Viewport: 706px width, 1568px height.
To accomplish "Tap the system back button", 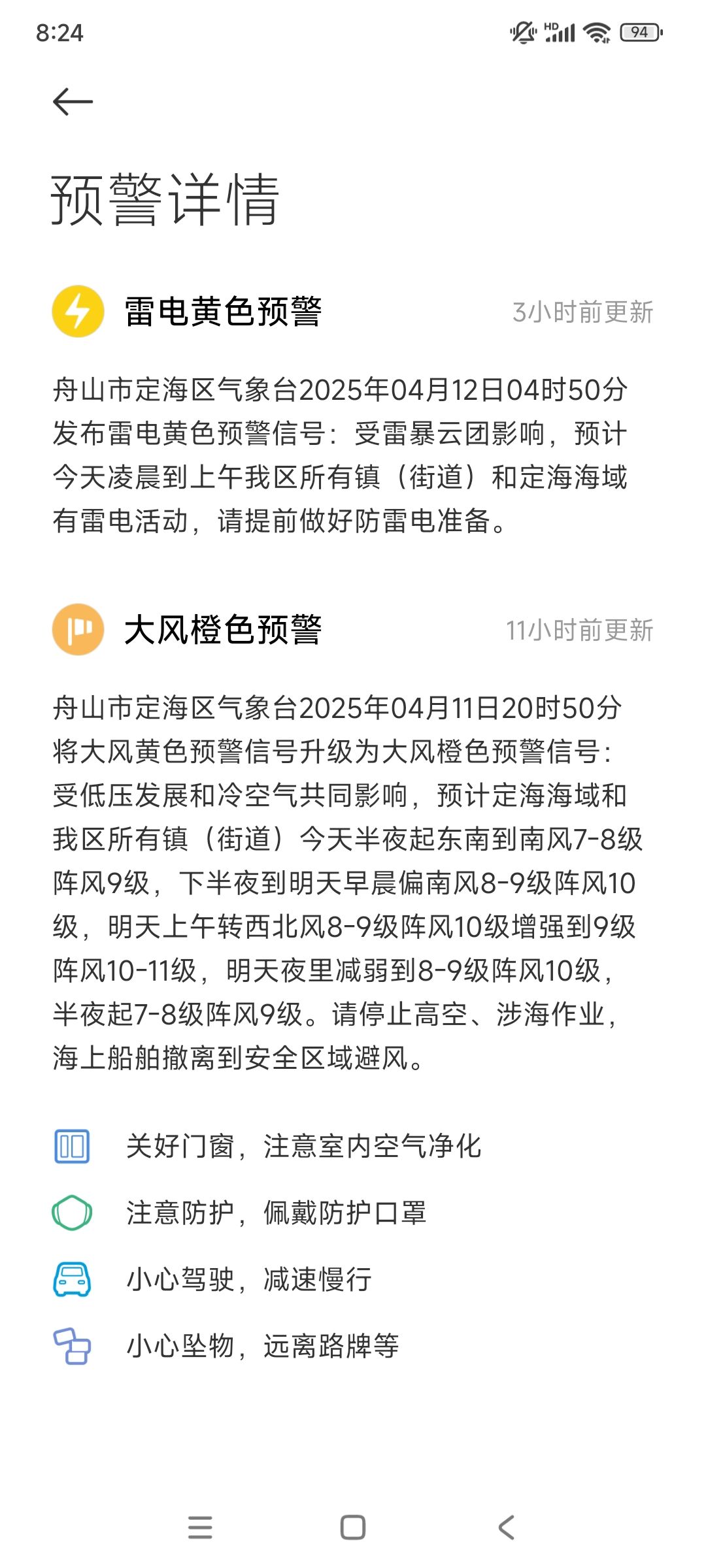I will 506,1527.
